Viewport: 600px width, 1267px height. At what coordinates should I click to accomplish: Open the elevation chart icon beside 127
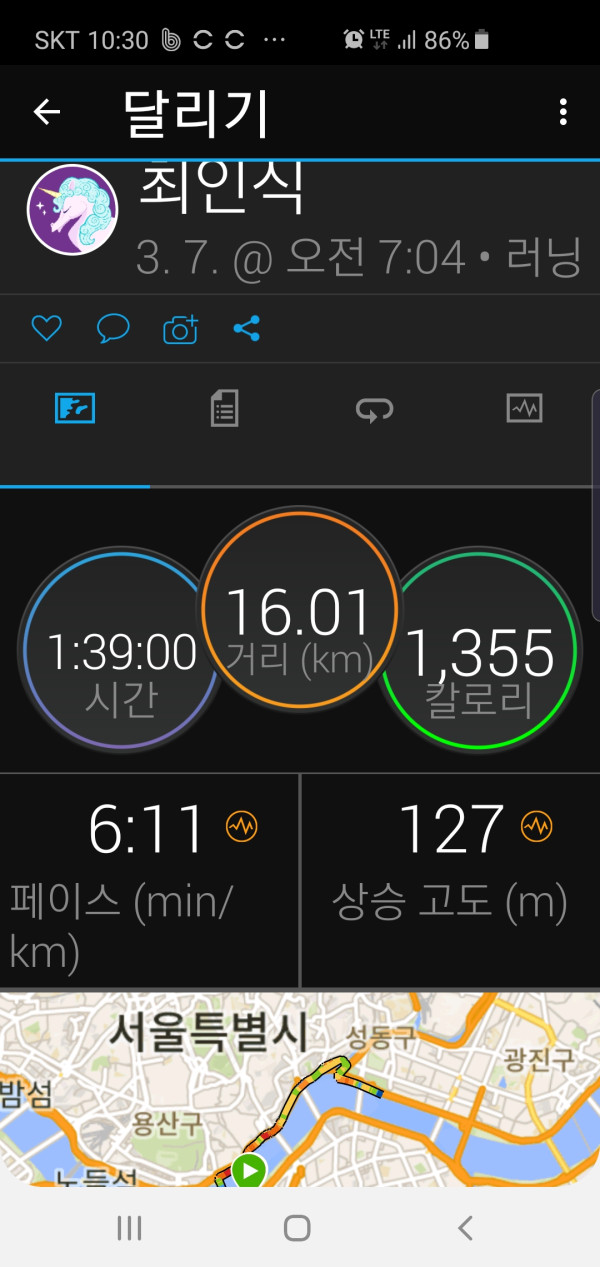tap(537, 826)
